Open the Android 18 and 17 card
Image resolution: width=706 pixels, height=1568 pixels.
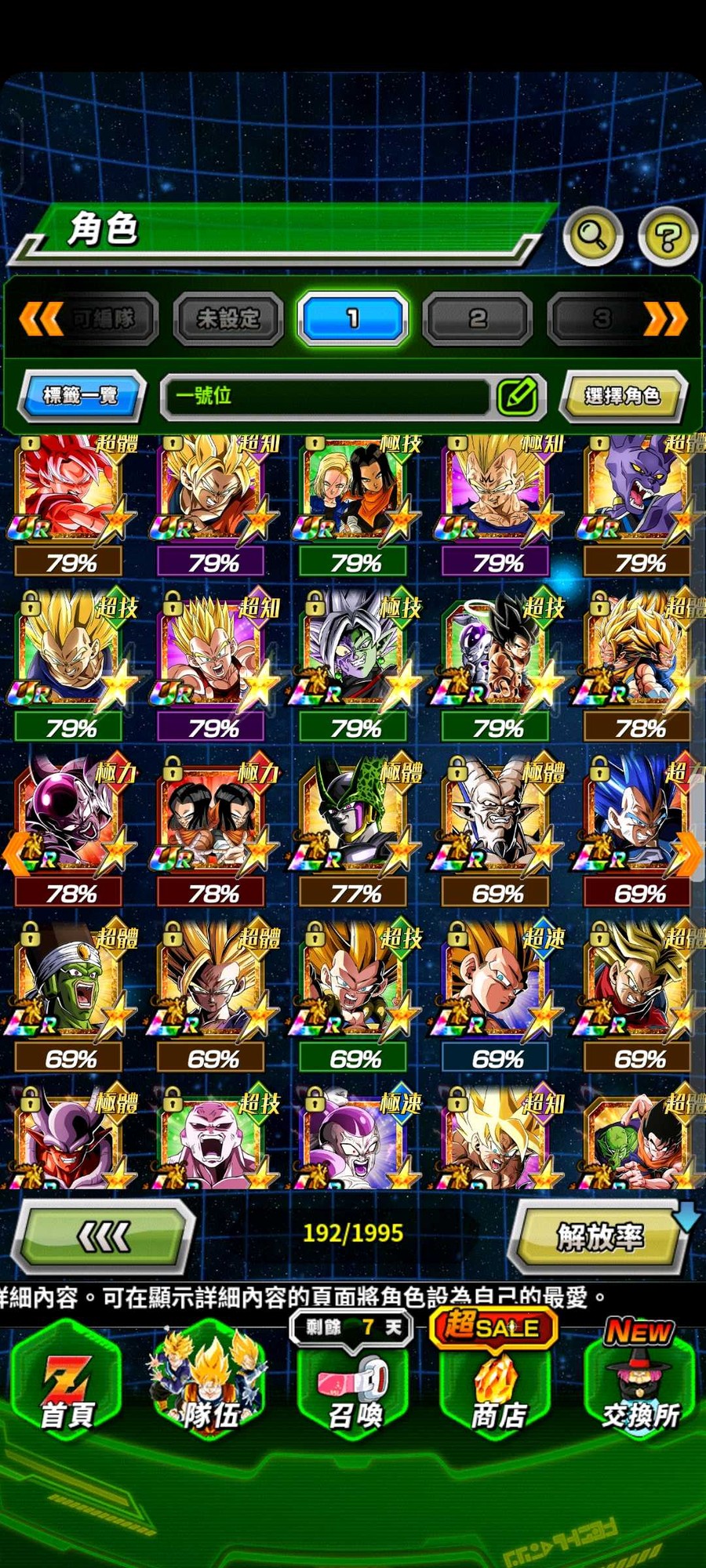[354, 494]
